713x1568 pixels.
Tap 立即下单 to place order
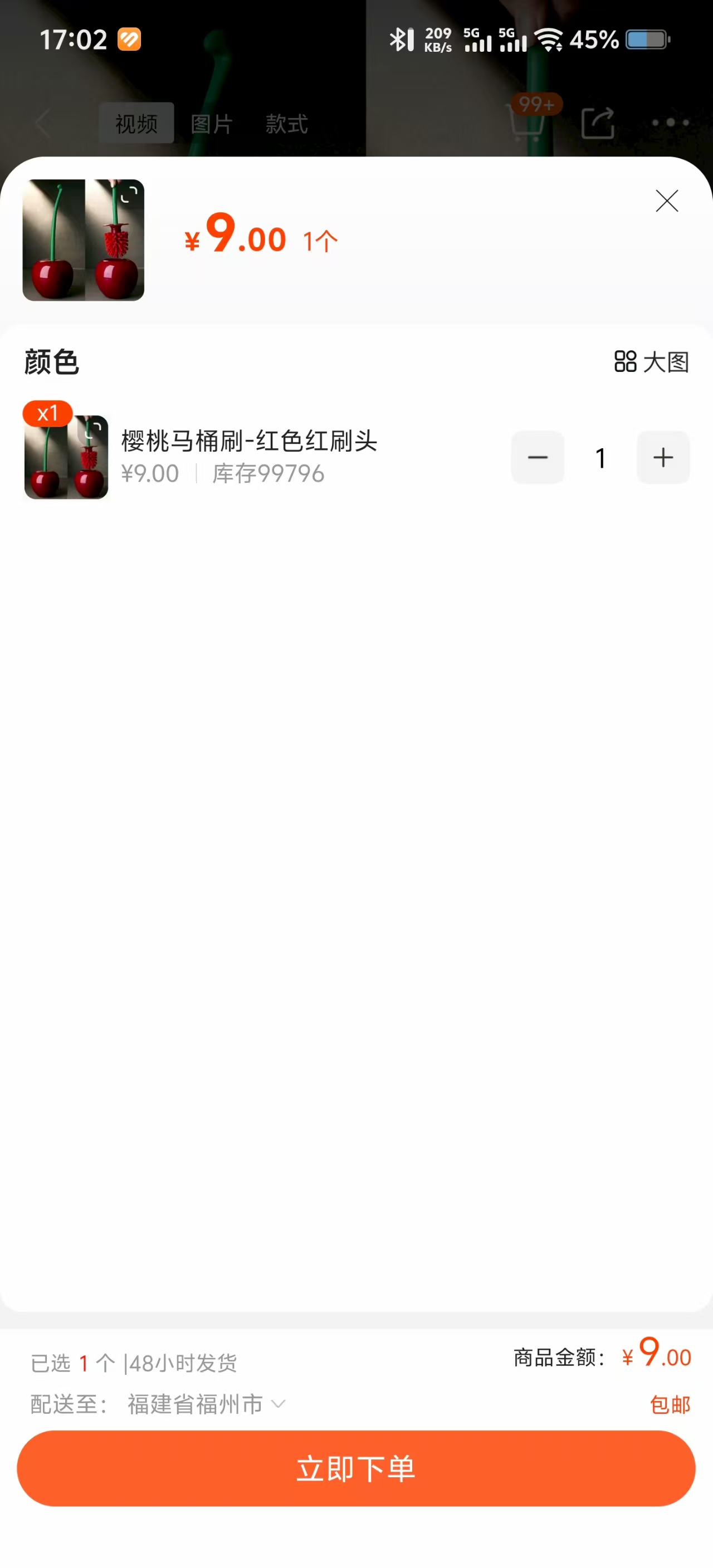coord(356,1469)
